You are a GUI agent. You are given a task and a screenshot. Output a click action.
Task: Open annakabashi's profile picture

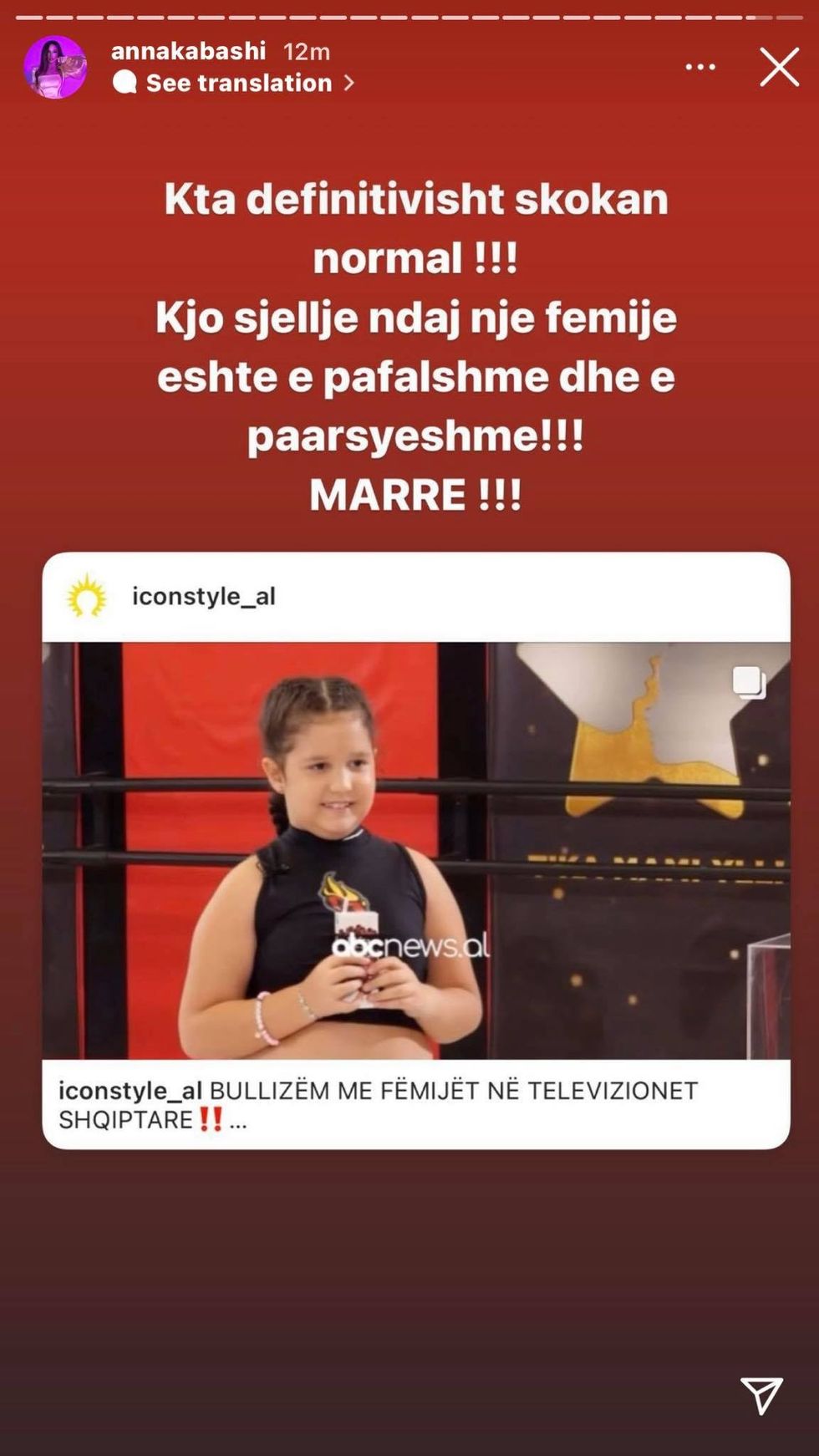(x=55, y=67)
